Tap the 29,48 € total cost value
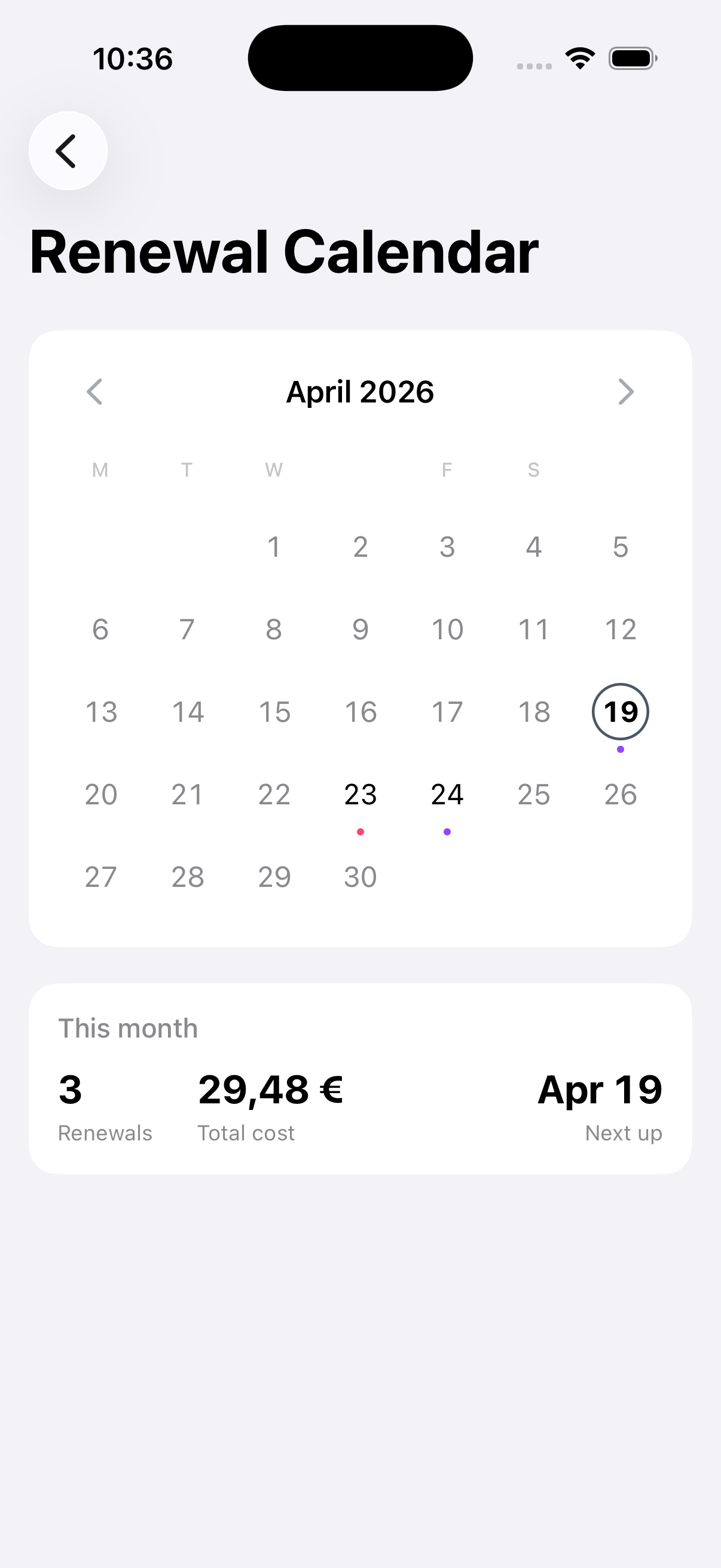The height and width of the screenshot is (1568, 721). click(270, 1090)
